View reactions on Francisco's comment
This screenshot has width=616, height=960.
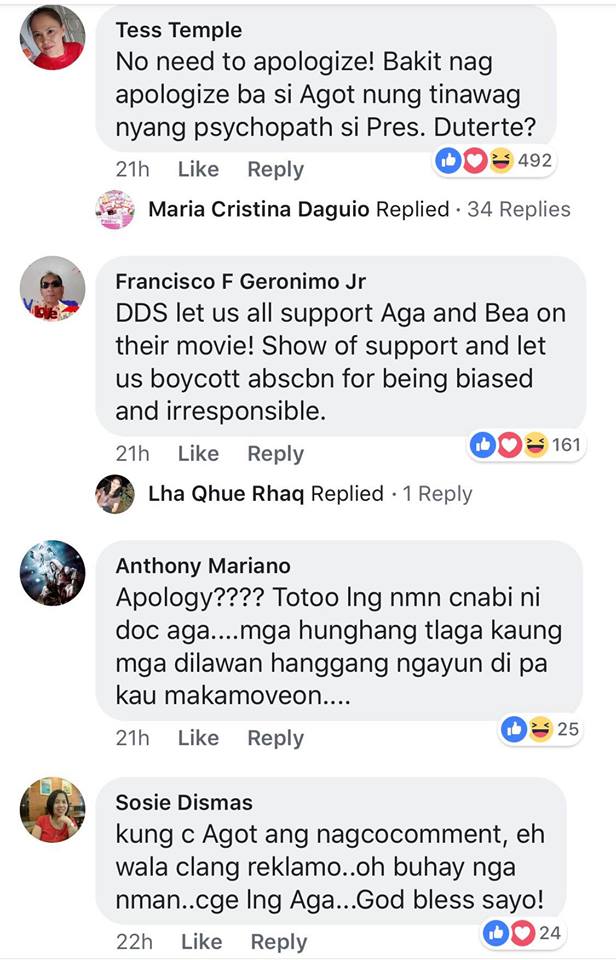click(526, 445)
